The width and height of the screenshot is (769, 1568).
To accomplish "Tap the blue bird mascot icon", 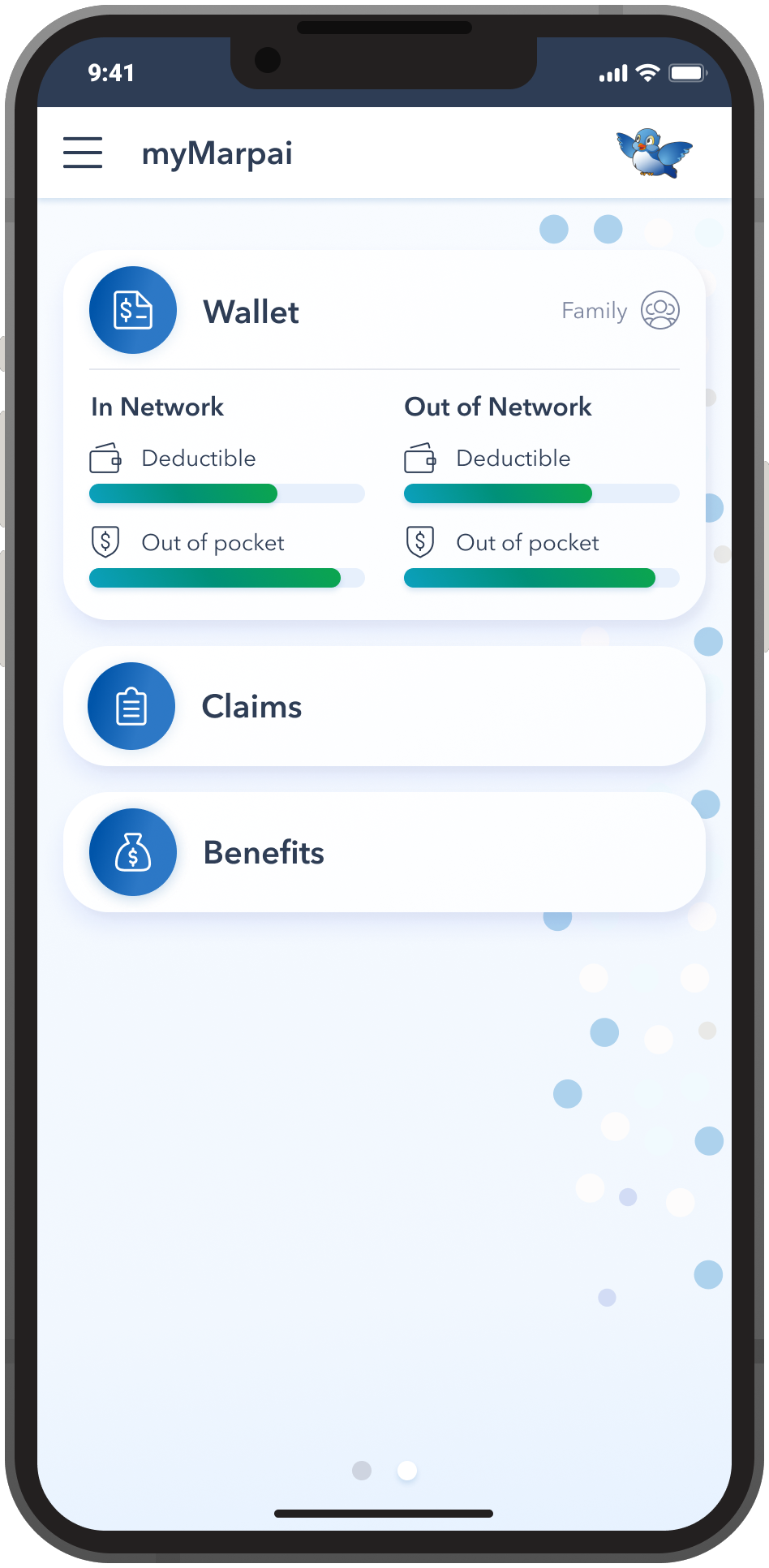I will [x=654, y=153].
